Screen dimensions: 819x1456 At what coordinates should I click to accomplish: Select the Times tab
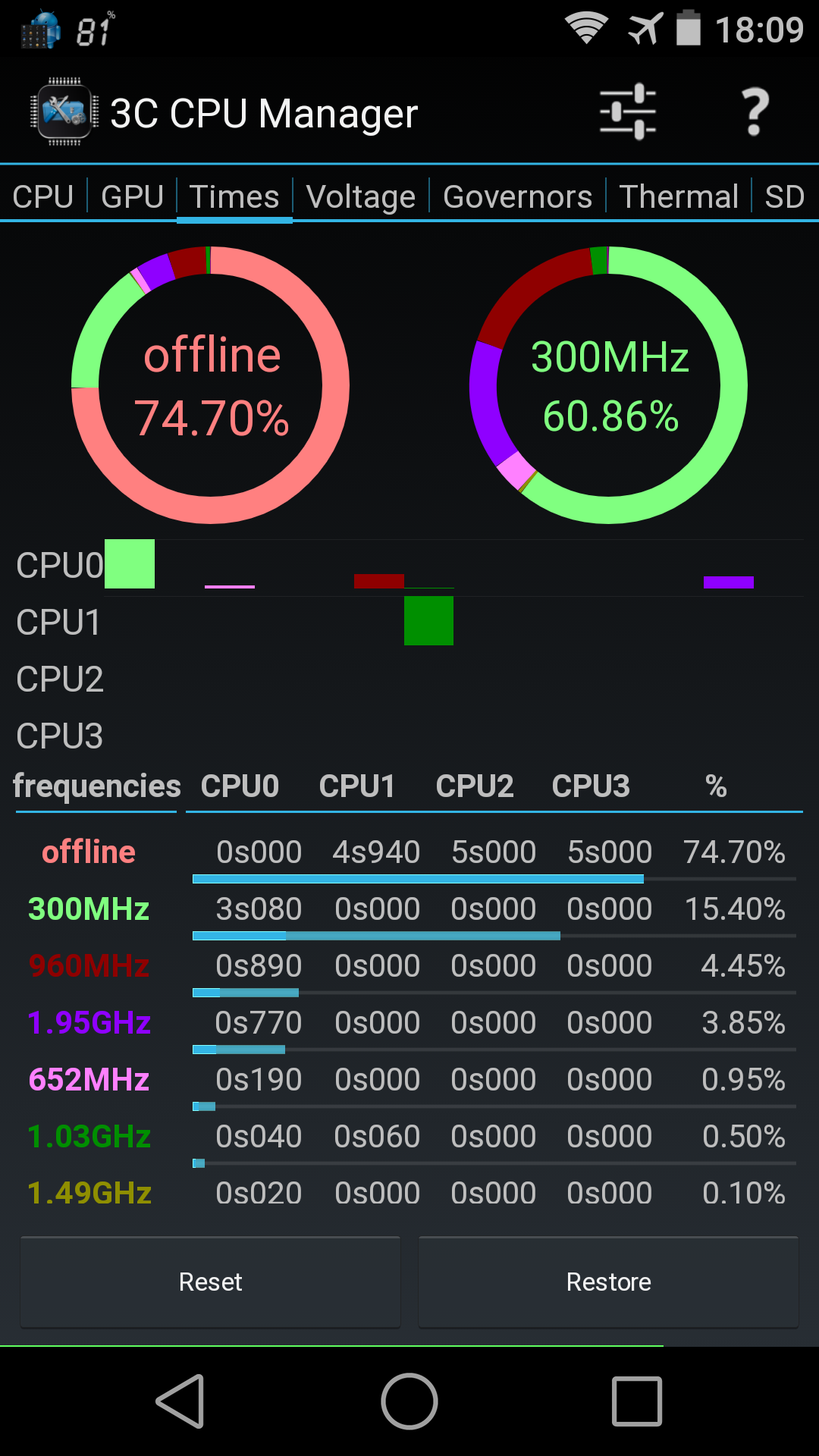coord(234,197)
